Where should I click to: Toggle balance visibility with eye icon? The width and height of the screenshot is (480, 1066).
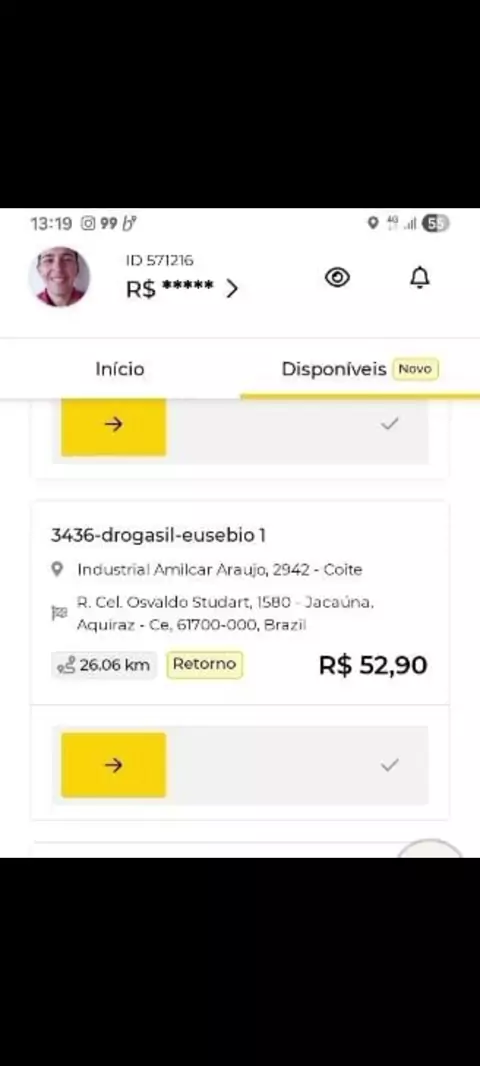[x=337, y=277]
